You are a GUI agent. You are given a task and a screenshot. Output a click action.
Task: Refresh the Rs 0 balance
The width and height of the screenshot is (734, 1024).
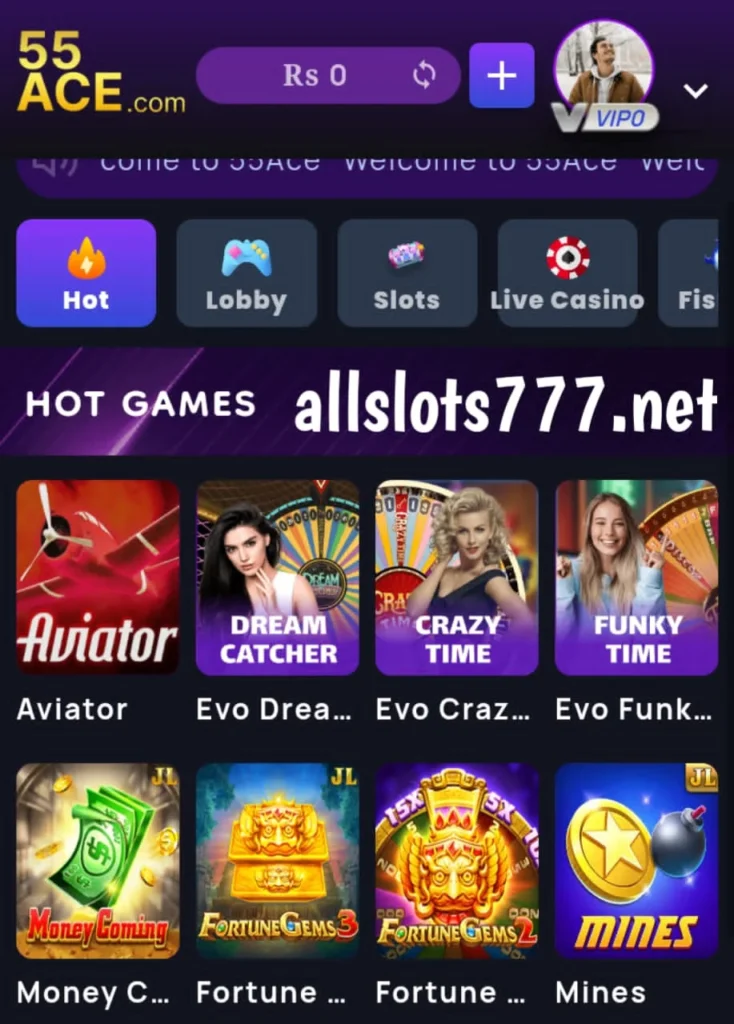pyautogui.click(x=424, y=75)
